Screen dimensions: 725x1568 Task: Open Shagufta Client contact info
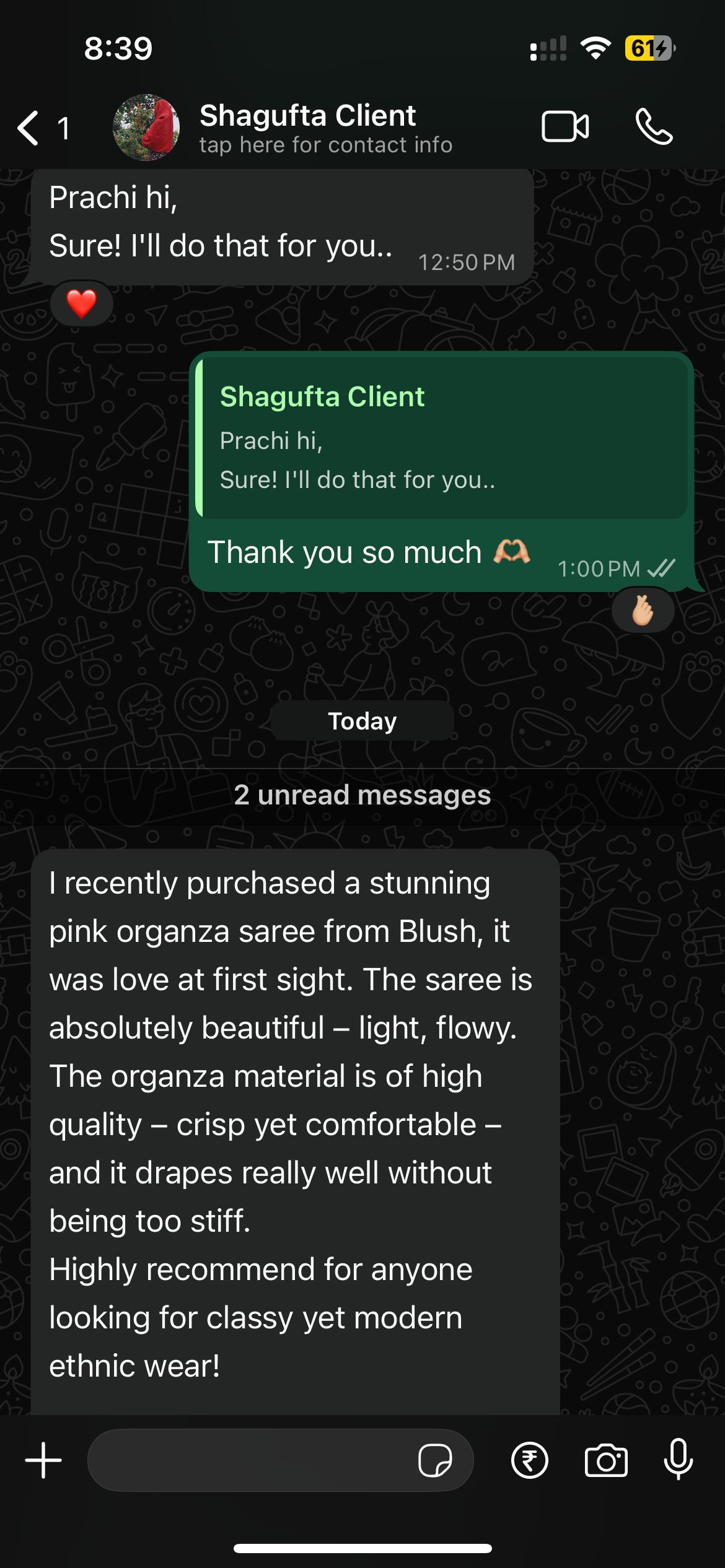point(325,128)
